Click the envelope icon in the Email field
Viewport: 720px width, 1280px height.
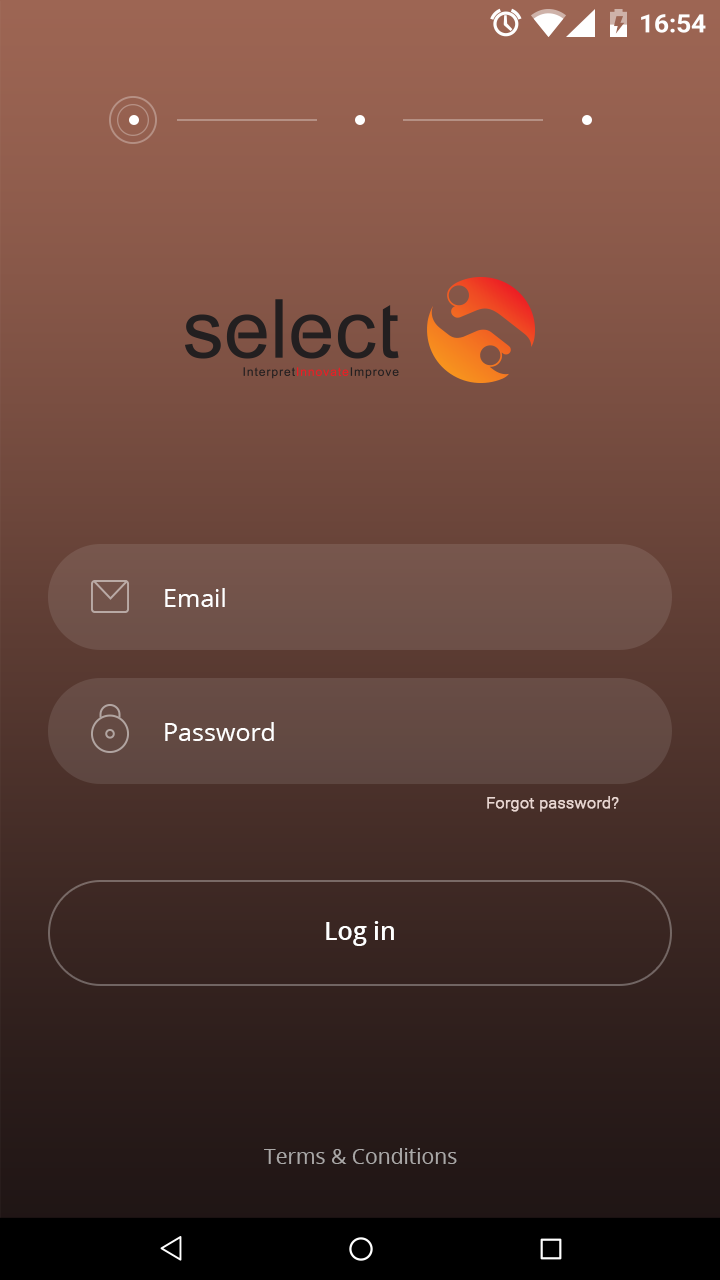pos(110,596)
